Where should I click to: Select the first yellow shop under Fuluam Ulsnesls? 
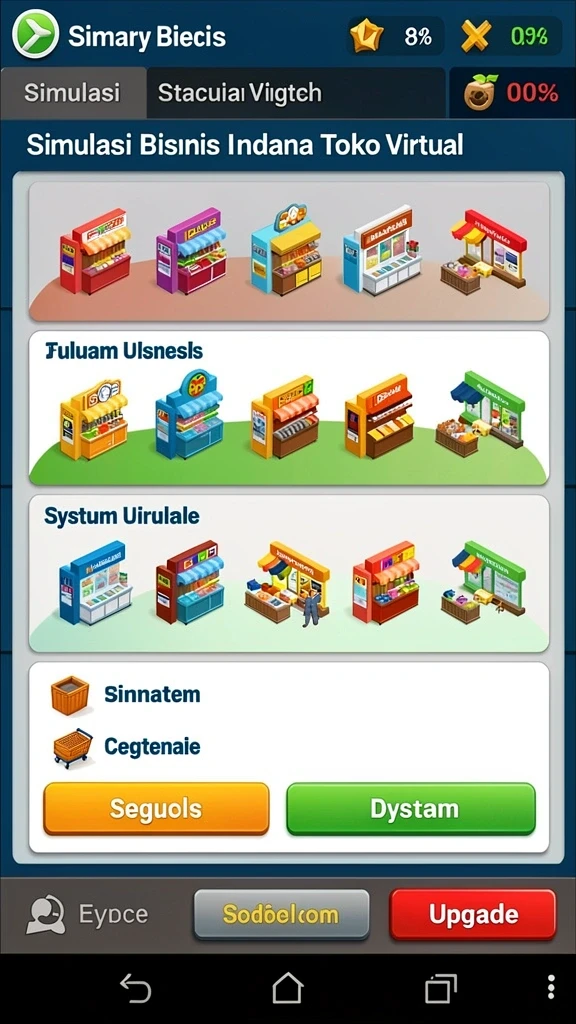click(x=94, y=419)
